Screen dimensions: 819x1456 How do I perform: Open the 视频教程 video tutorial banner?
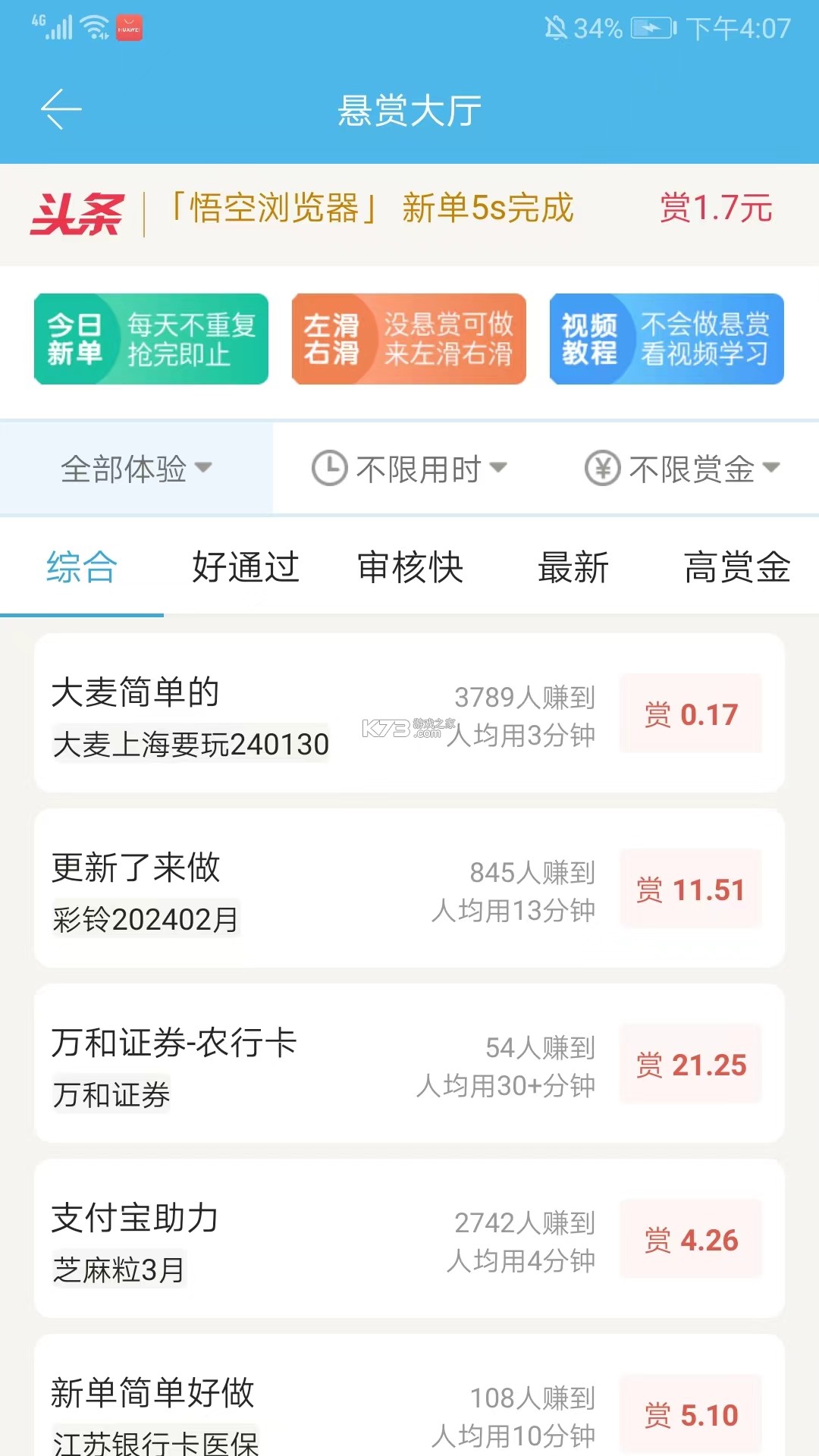[666, 339]
